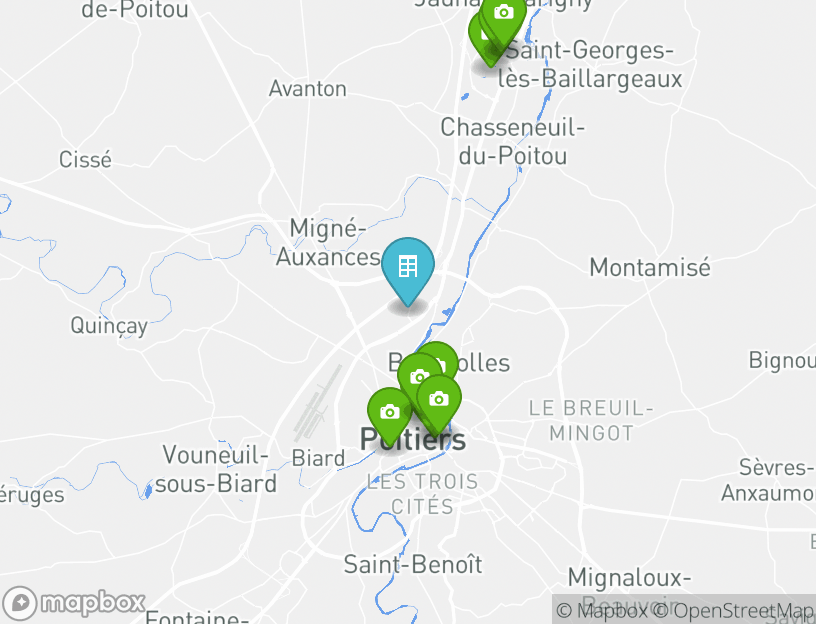Open the blue building marker near Migné-Auxances
Screen dimensions: 816x624
click(407, 267)
